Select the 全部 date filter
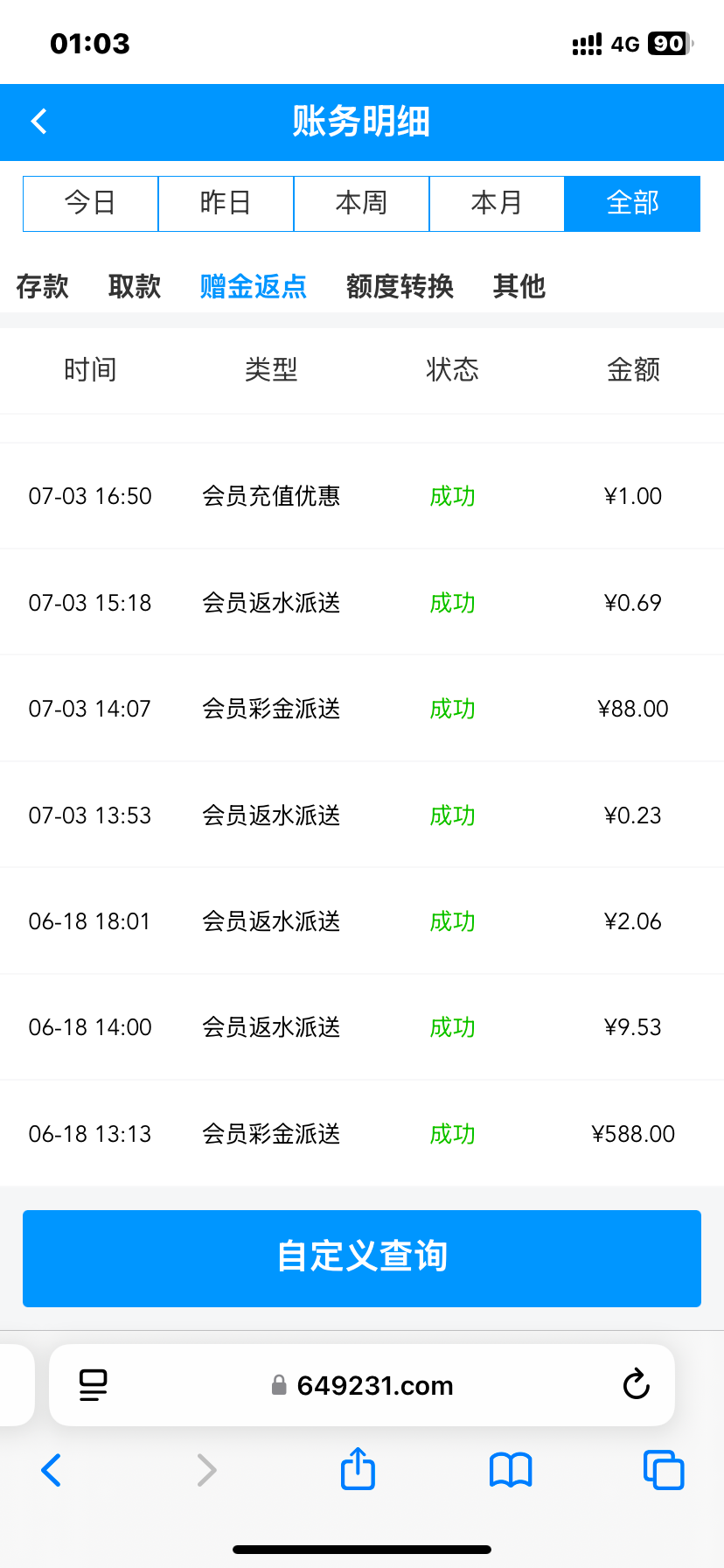This screenshot has width=724, height=1568. coord(632,203)
